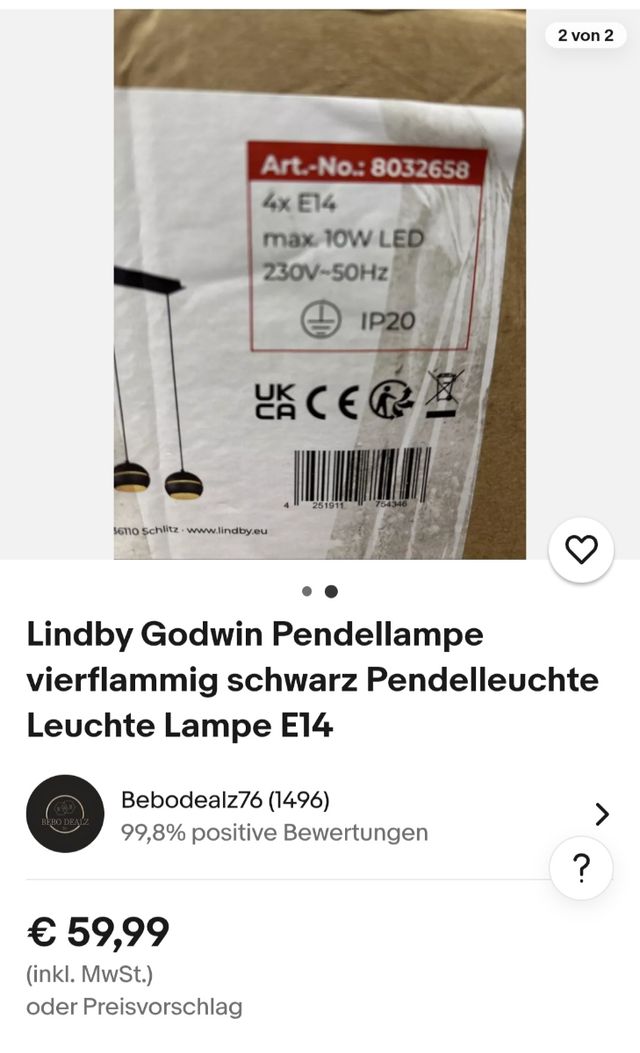Open the help question mark button

(581, 867)
